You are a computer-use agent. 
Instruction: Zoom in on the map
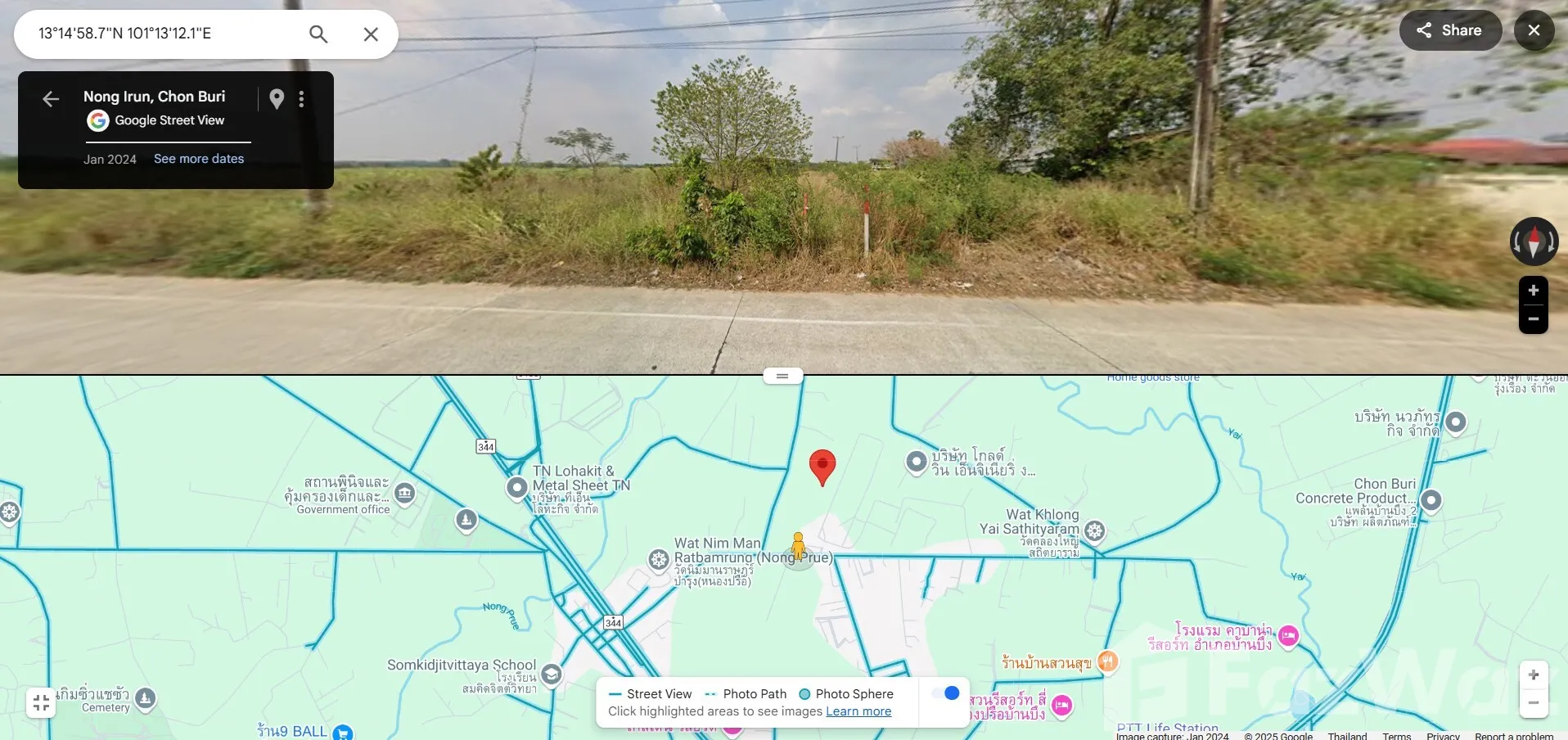(1534, 675)
